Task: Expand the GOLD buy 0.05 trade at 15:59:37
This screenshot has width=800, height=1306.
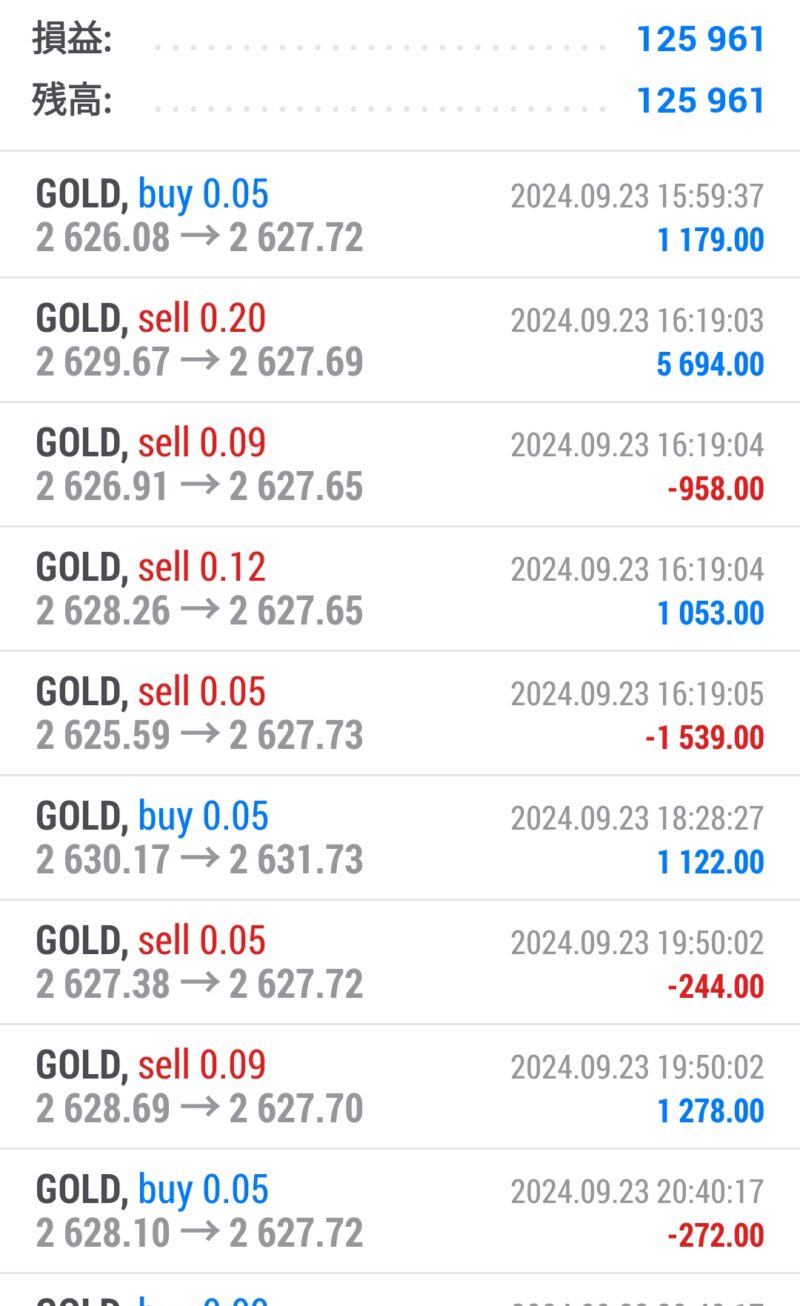Action: tap(400, 215)
